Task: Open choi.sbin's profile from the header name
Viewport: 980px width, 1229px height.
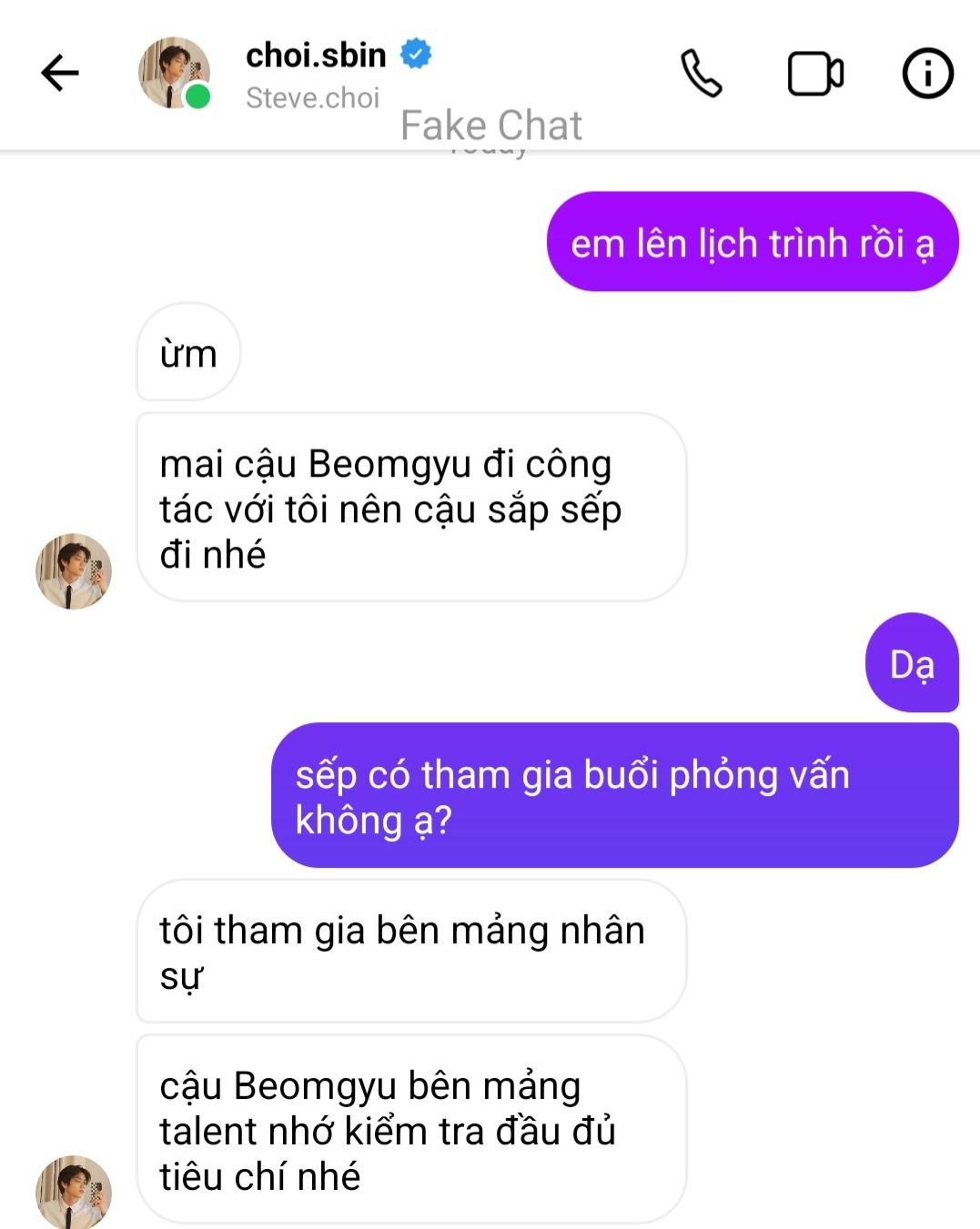Action: click(x=316, y=55)
